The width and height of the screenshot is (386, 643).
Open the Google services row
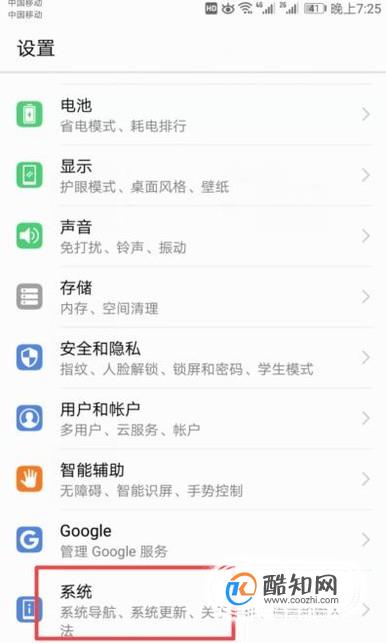[x=193, y=539]
